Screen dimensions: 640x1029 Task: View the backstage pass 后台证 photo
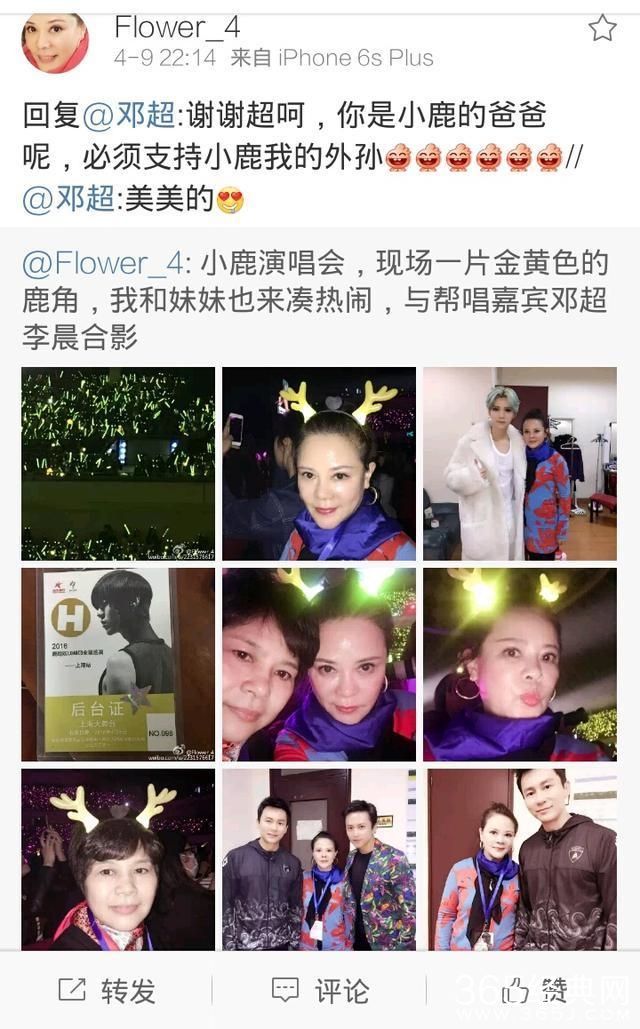[x=118, y=664]
